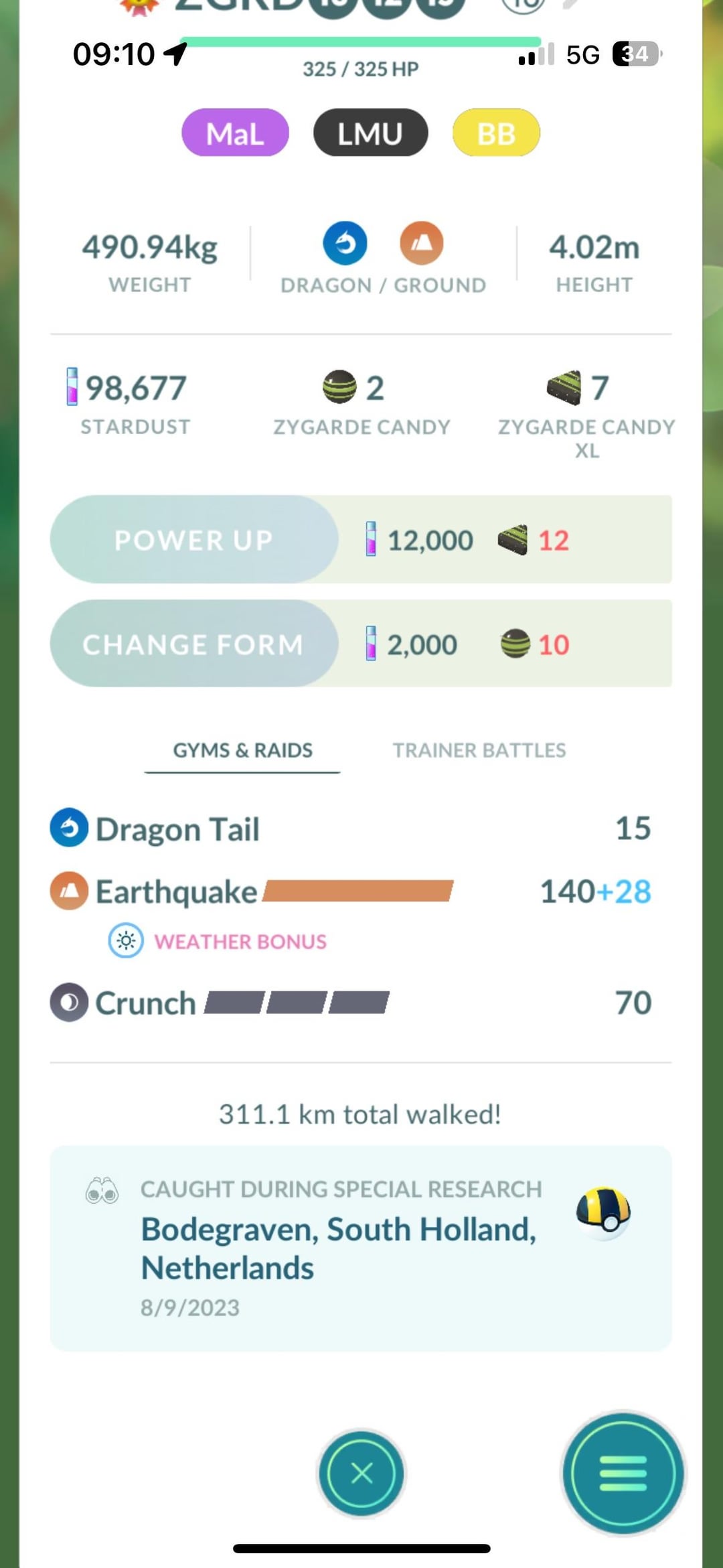This screenshot has height=1568, width=723.
Task: Tap the dark LMU tag
Action: [370, 133]
